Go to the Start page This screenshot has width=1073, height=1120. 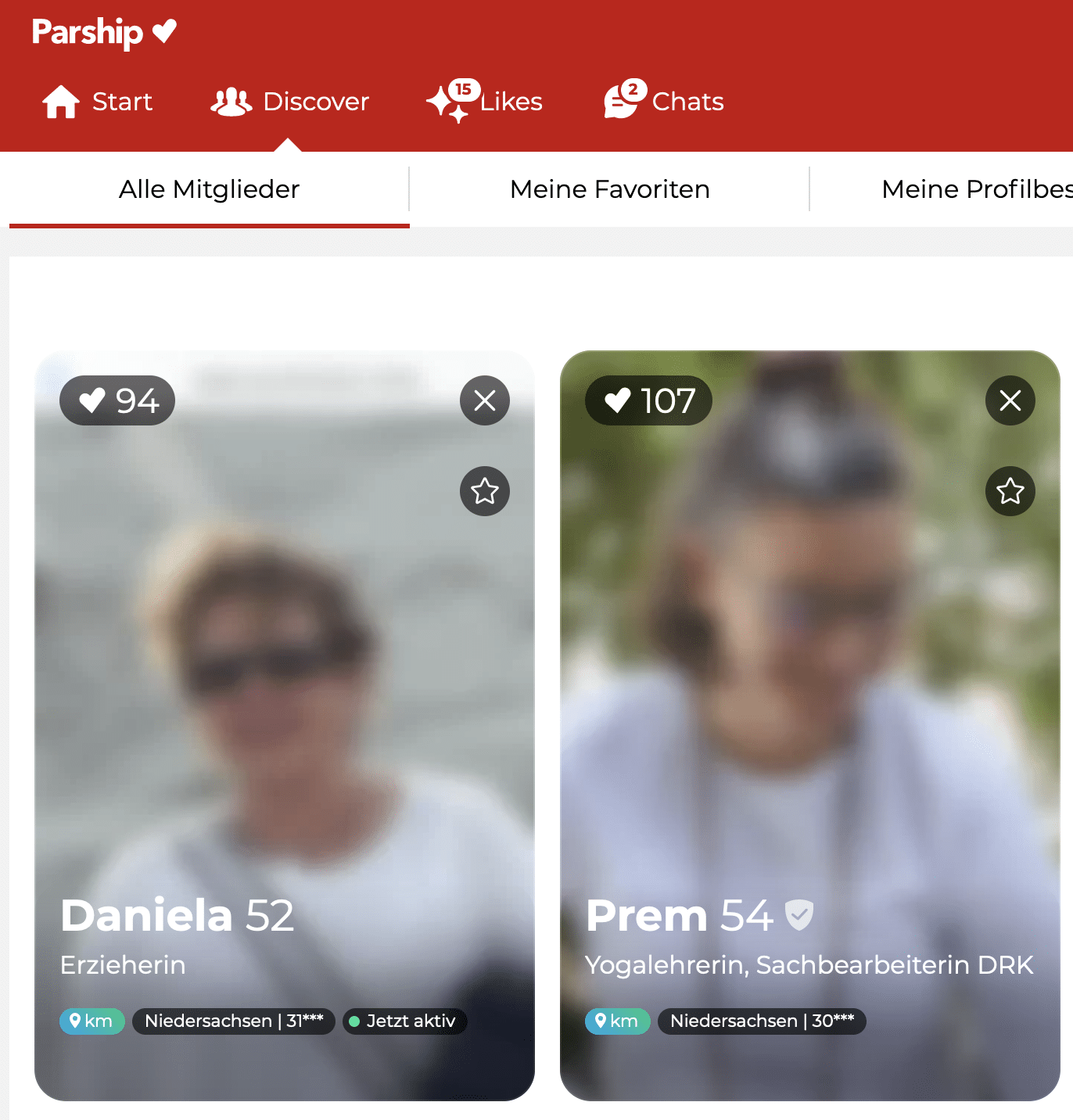97,102
